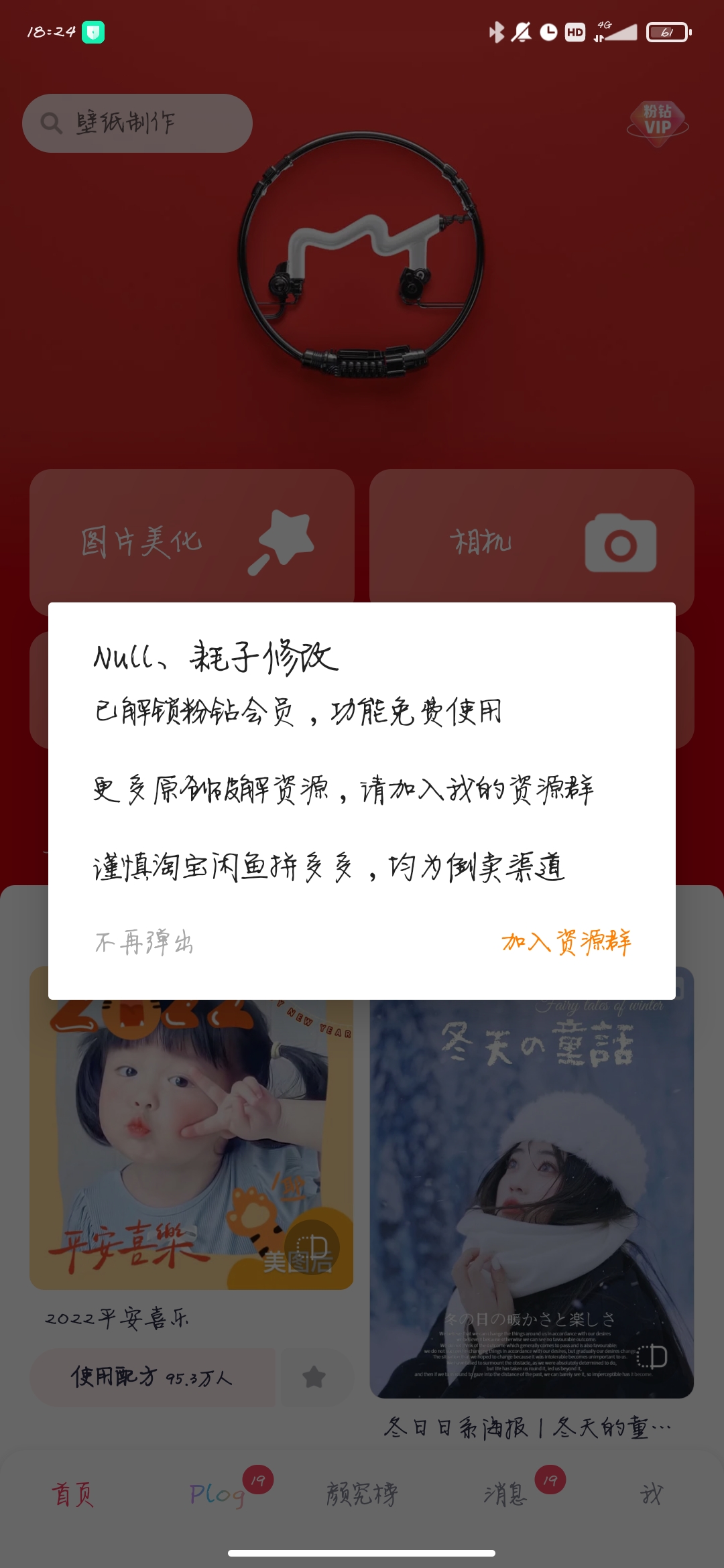Launch the 相机 camera
Viewport: 724px width, 1568px height.
(x=532, y=541)
